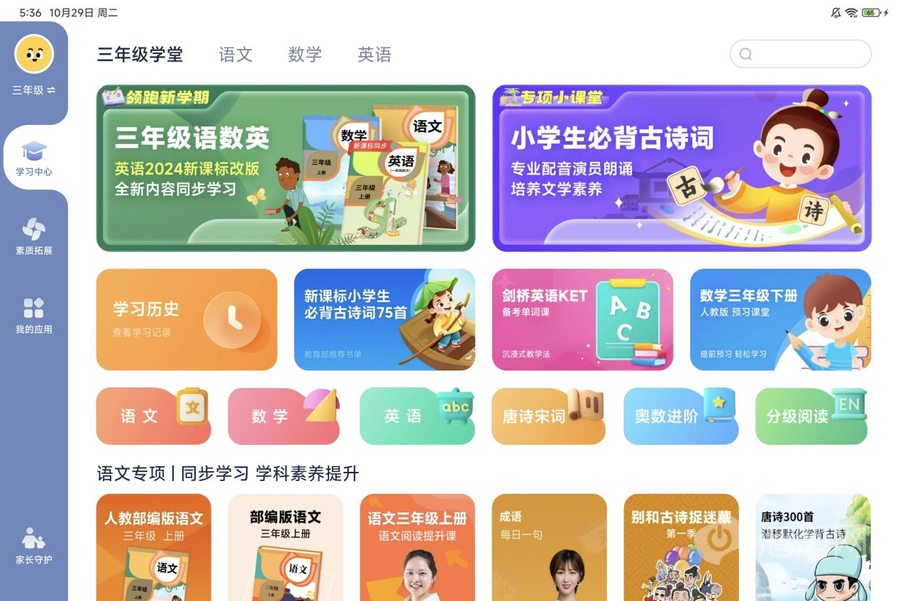Open the 数学三年级下册 card
The image size is (900, 601).
[x=780, y=319]
